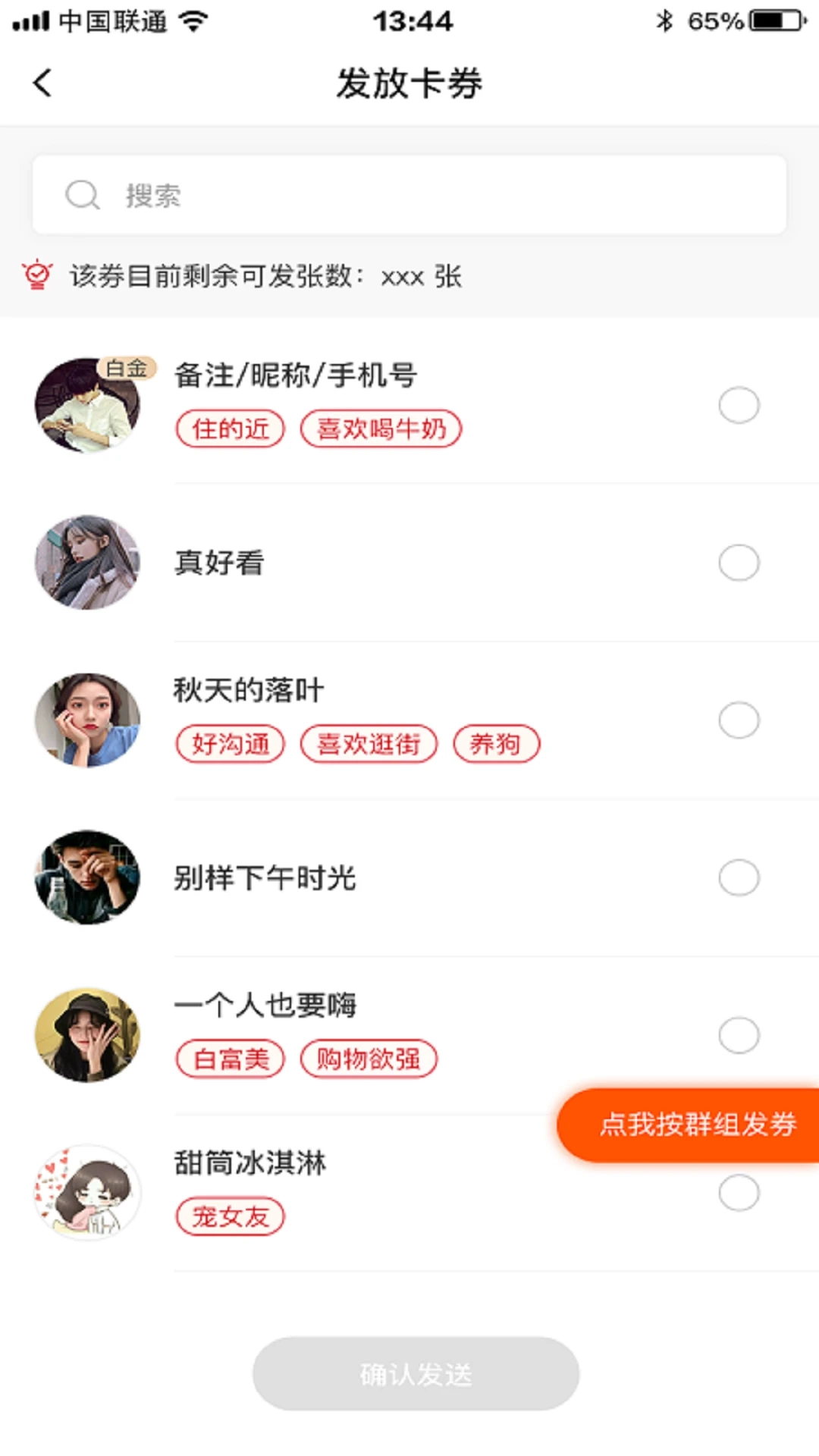Select the radio button next to 真好看

(x=739, y=563)
